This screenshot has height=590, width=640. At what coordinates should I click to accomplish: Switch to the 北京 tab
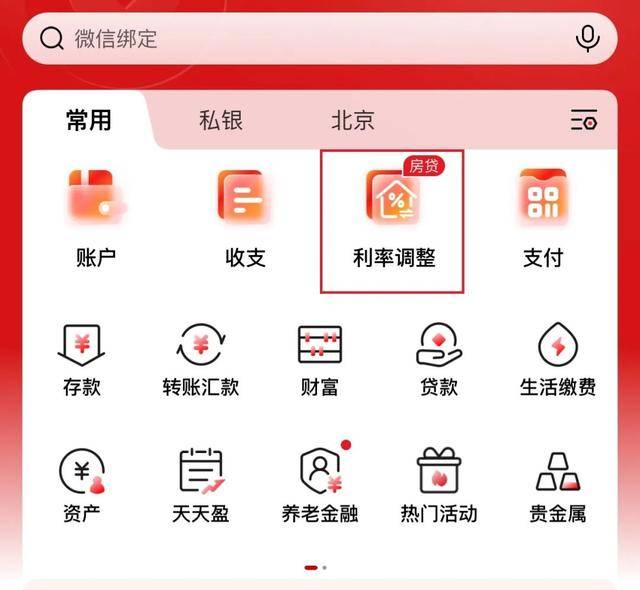click(x=352, y=121)
